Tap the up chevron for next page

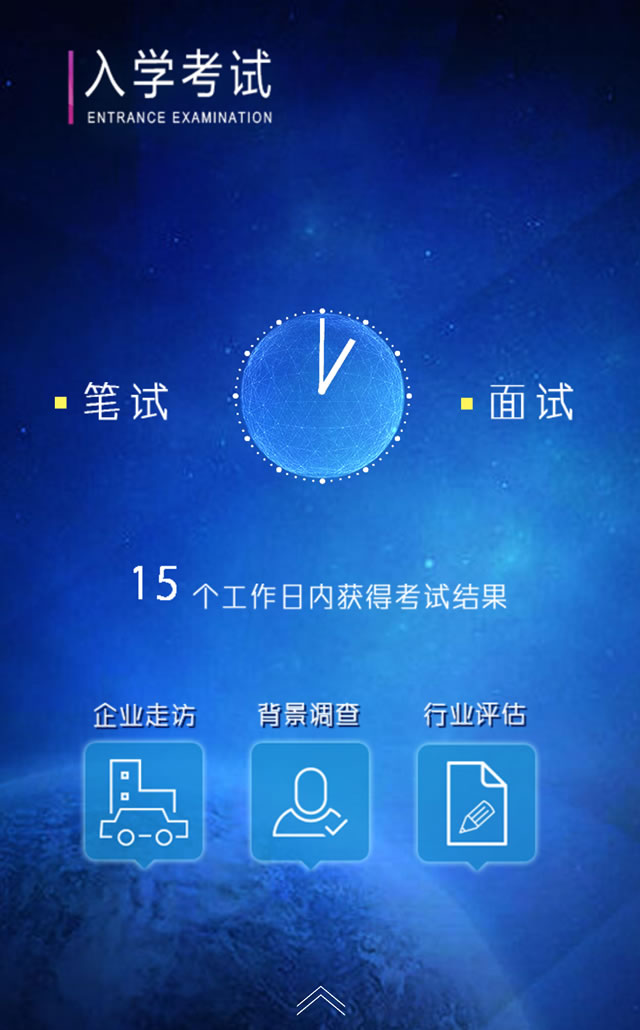point(320,1001)
